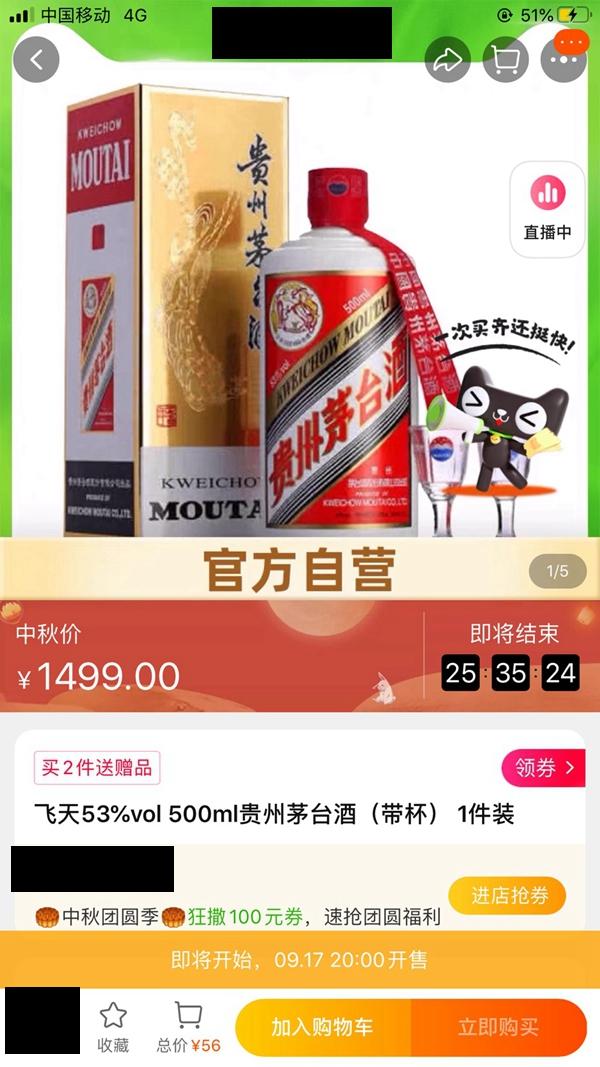600x1067 pixels.
Task: Go back to the previous page
Action: 37,60
